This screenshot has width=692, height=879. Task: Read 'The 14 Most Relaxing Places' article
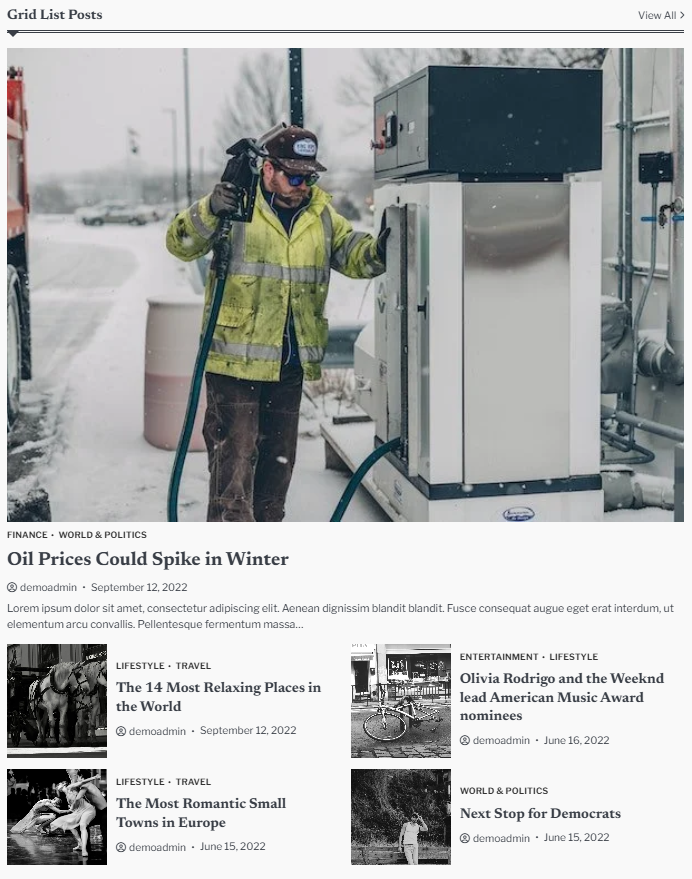coord(218,696)
